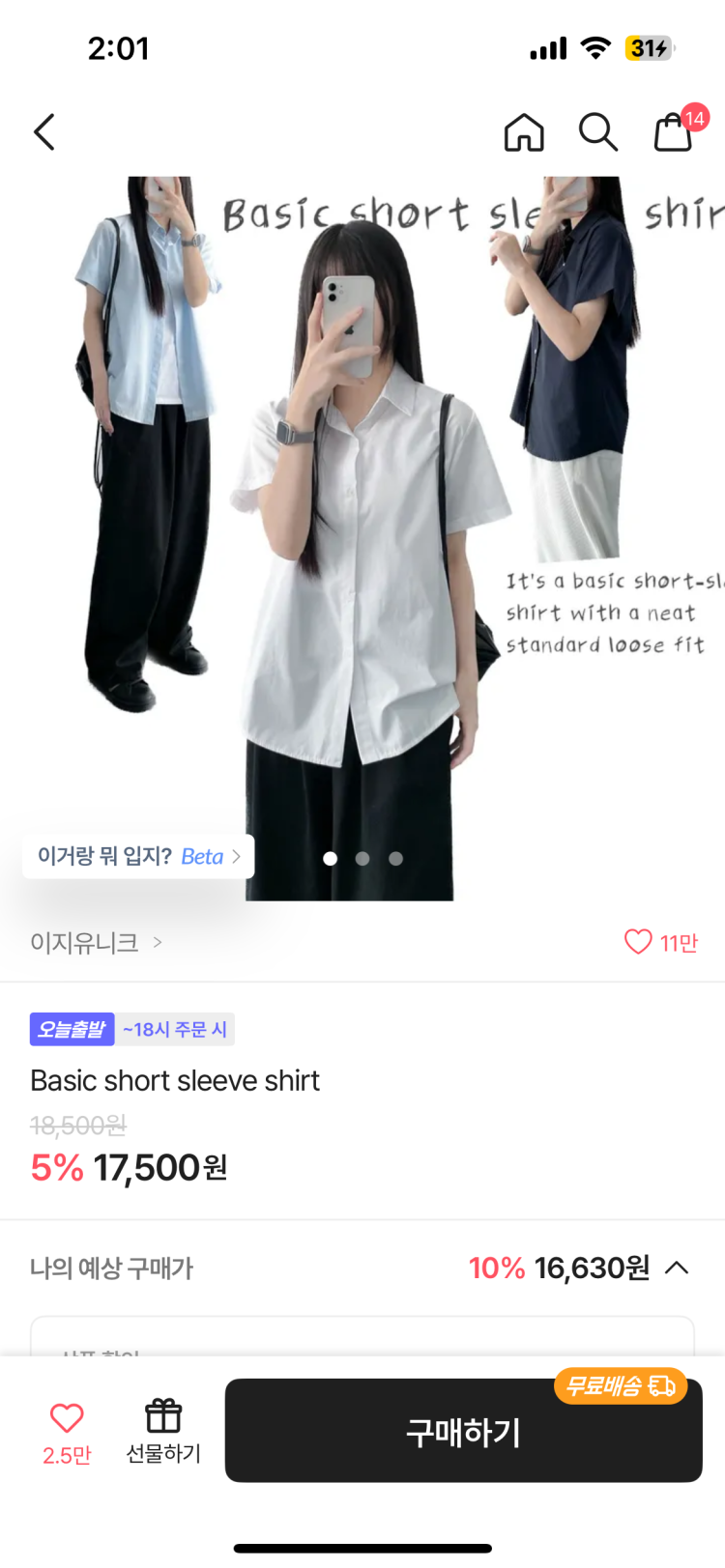Open the 이지유니크 store page
The image size is (725, 1568).
(x=95, y=942)
